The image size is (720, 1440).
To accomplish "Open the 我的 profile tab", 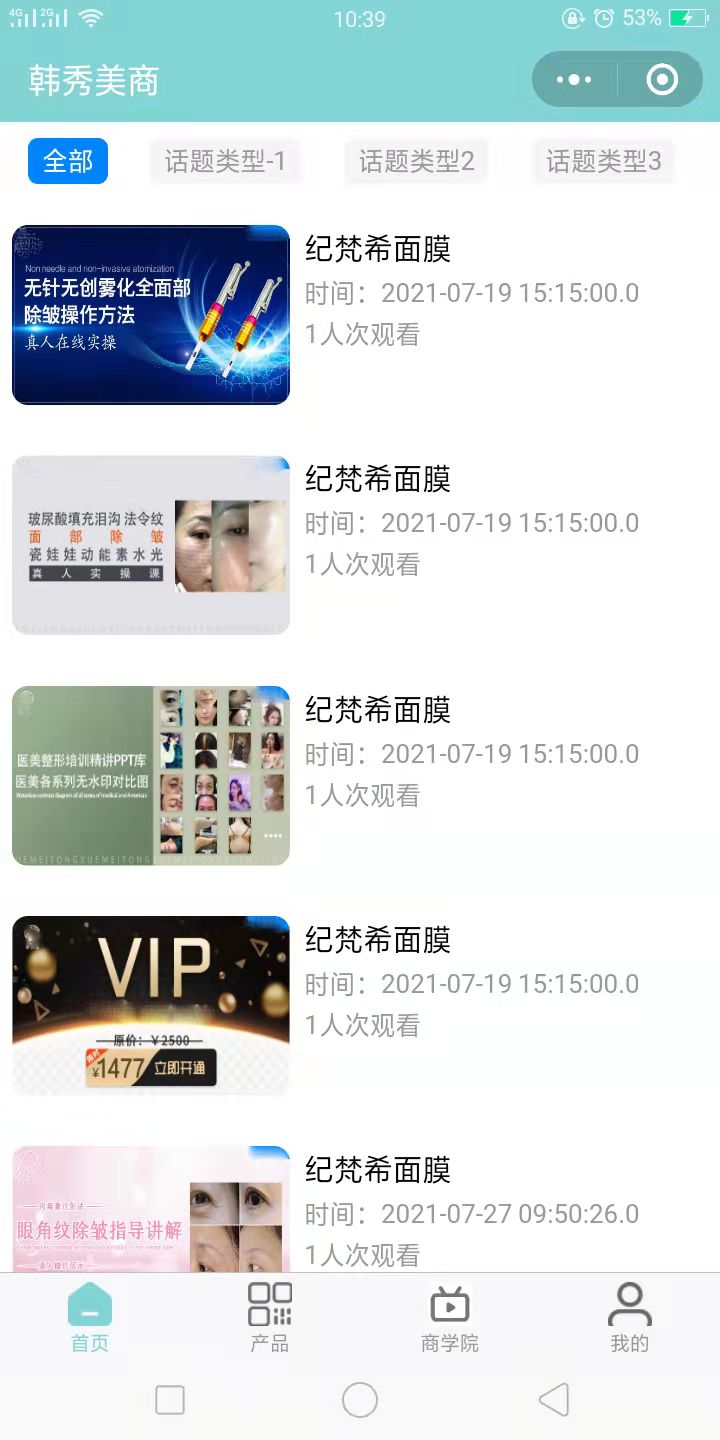I will pos(630,1318).
